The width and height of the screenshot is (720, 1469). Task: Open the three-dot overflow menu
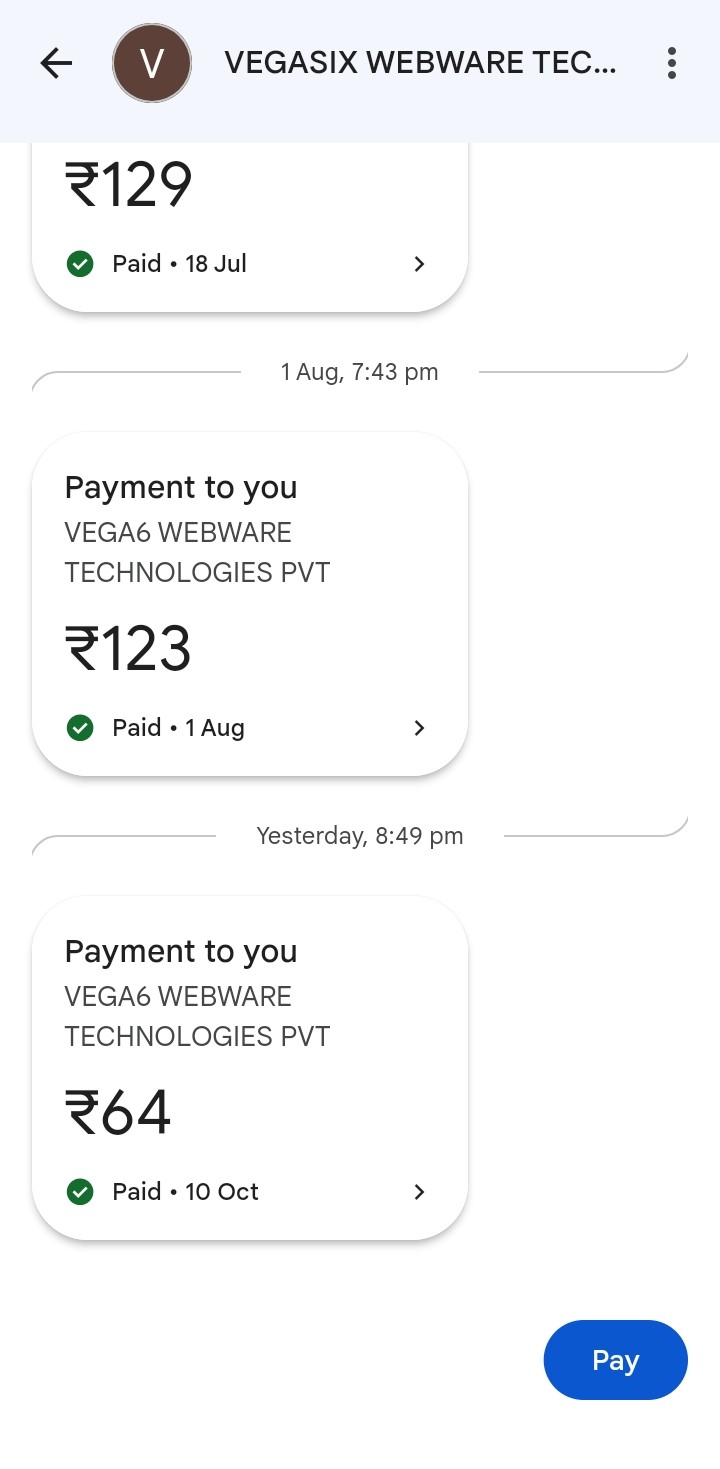[x=672, y=64]
